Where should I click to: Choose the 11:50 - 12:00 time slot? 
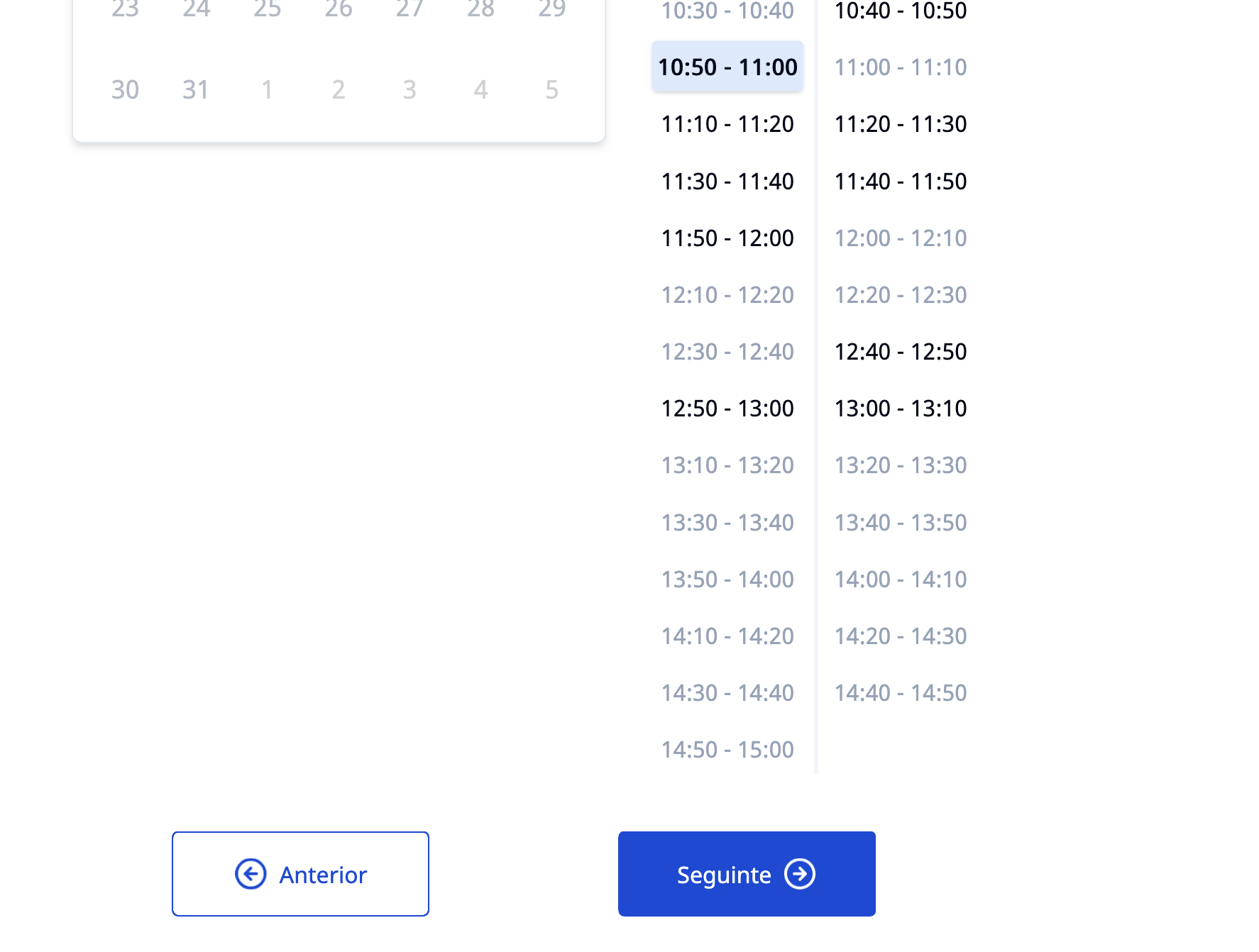(727, 238)
